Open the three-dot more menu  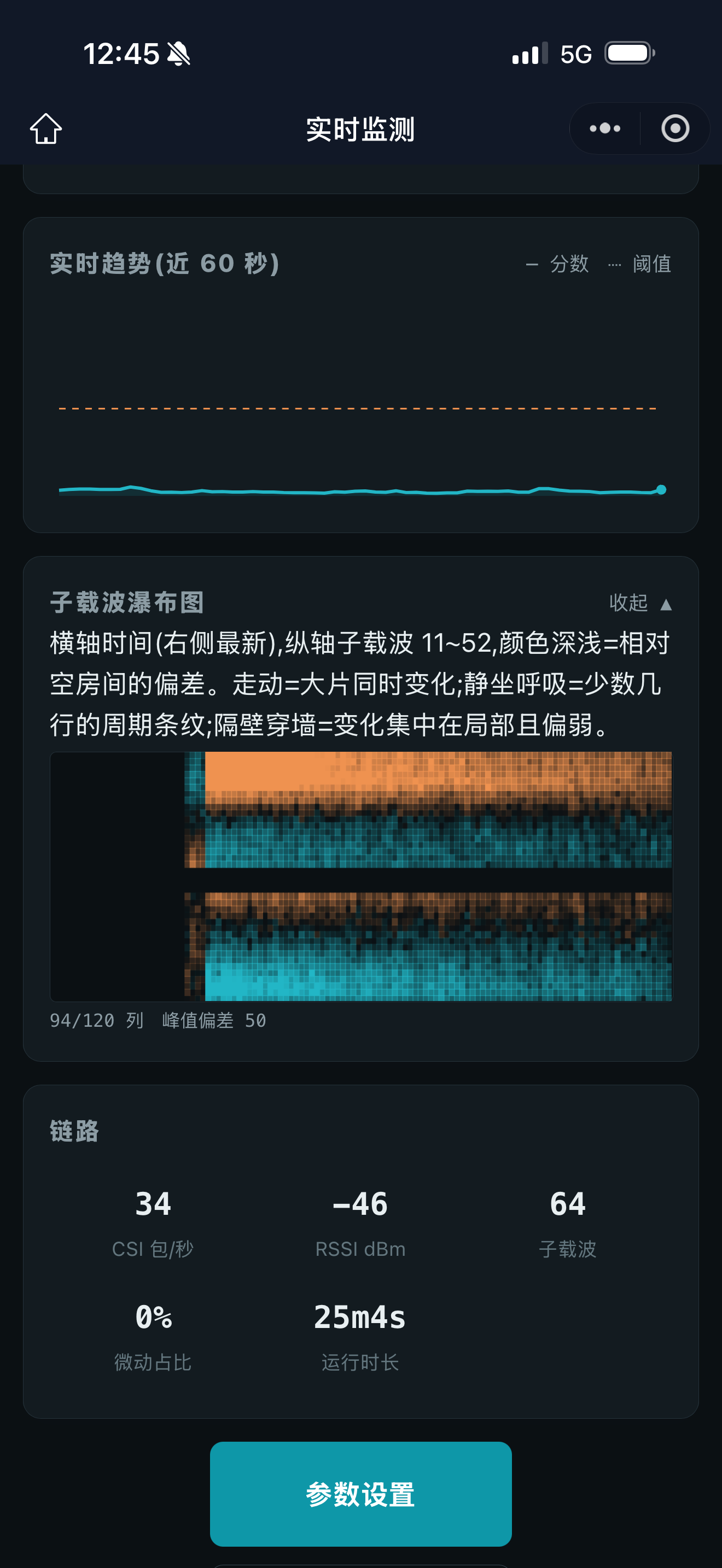click(x=604, y=128)
